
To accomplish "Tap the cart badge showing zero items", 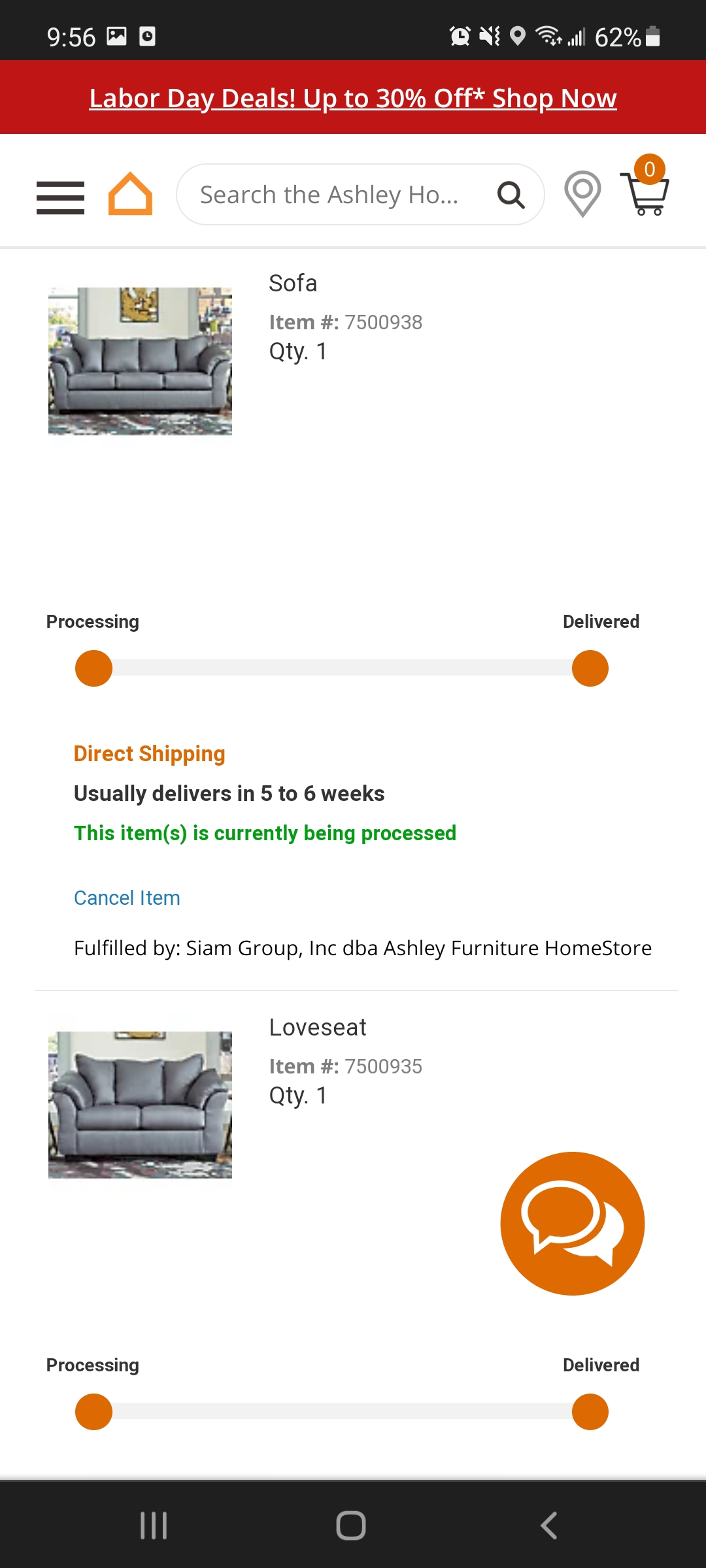I will [648, 169].
